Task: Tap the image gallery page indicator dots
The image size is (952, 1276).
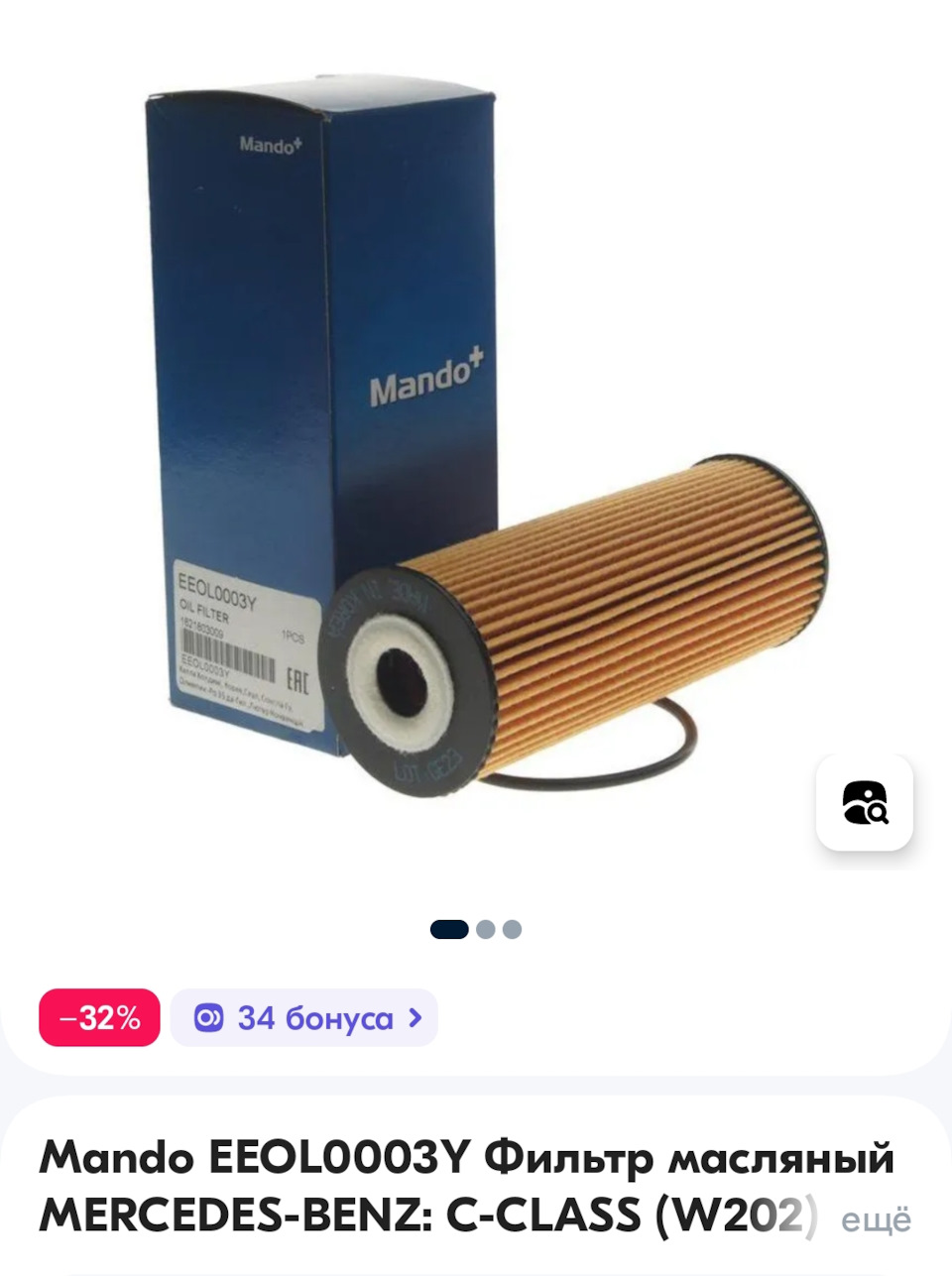Action: pyautogui.click(x=476, y=929)
